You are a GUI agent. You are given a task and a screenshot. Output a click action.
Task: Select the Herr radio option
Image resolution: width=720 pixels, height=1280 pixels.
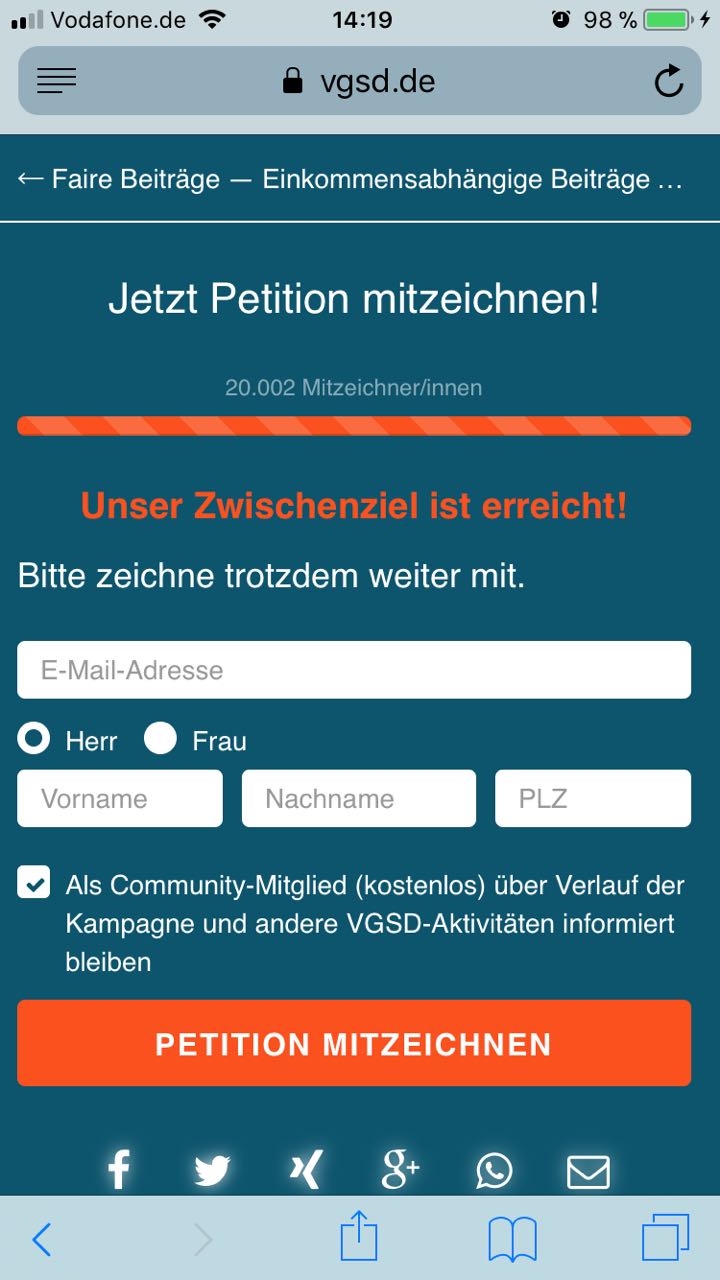click(34, 739)
